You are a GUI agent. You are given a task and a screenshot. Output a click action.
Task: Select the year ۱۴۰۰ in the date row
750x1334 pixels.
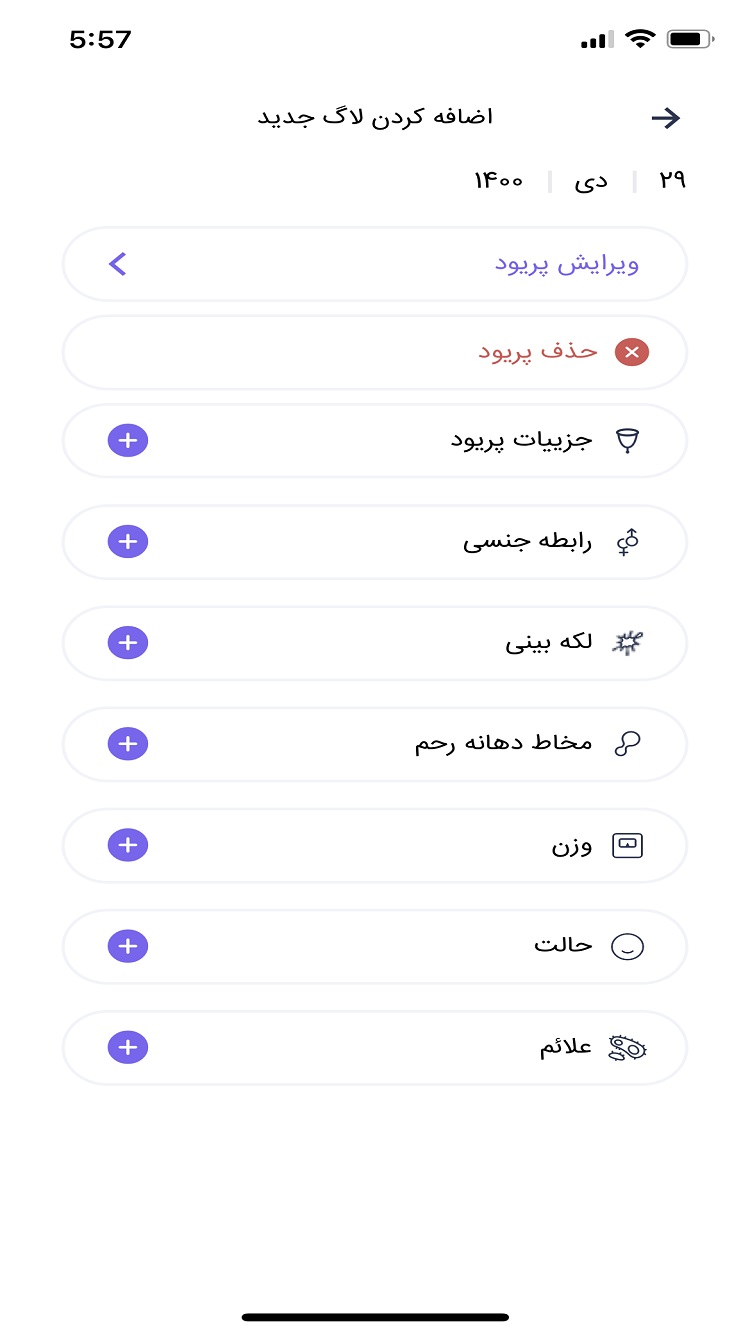pos(497,180)
